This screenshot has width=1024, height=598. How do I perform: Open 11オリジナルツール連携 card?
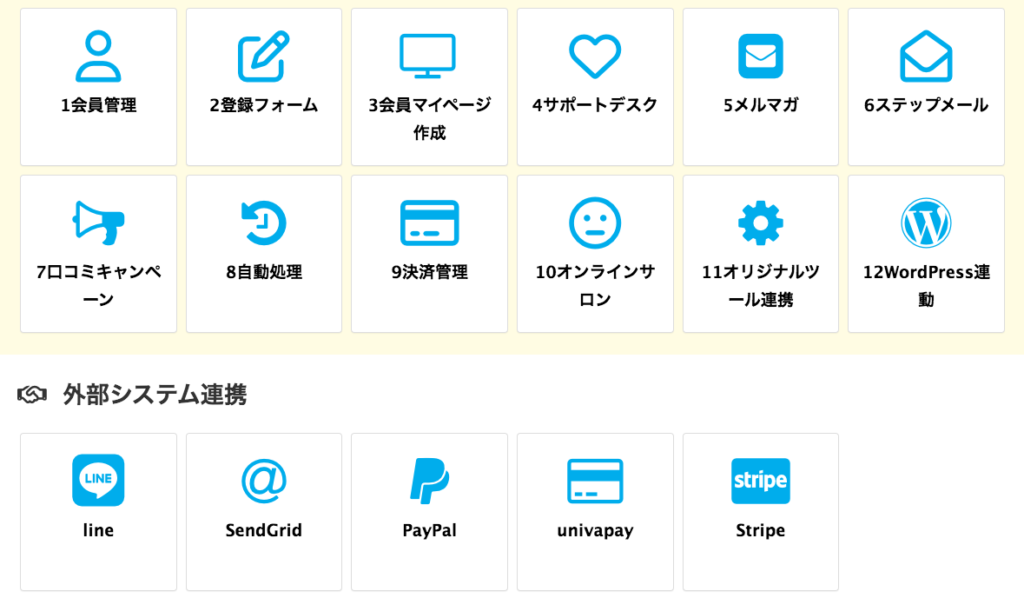760,254
